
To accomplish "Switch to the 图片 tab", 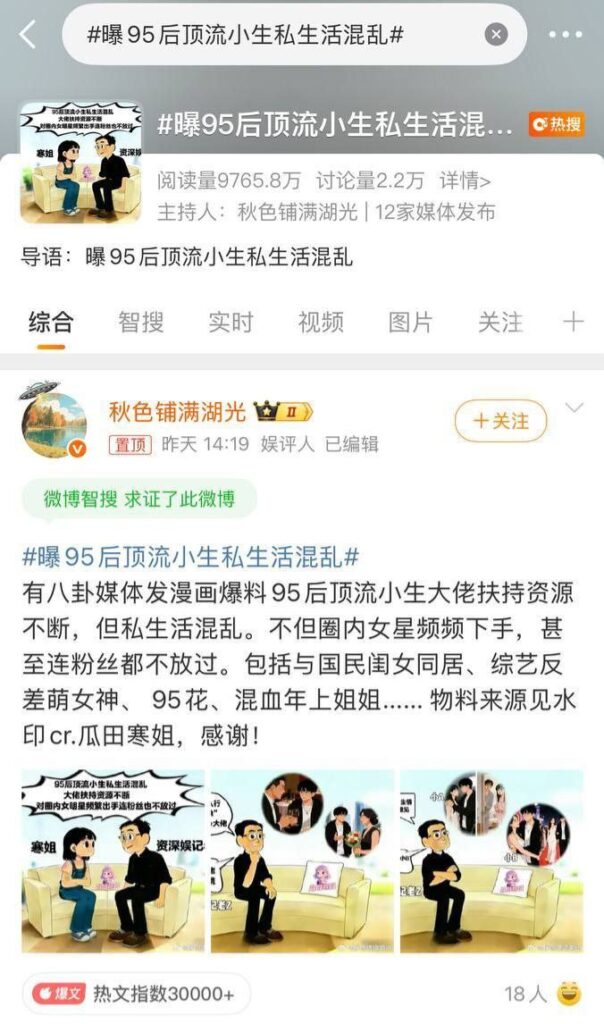I will point(410,322).
